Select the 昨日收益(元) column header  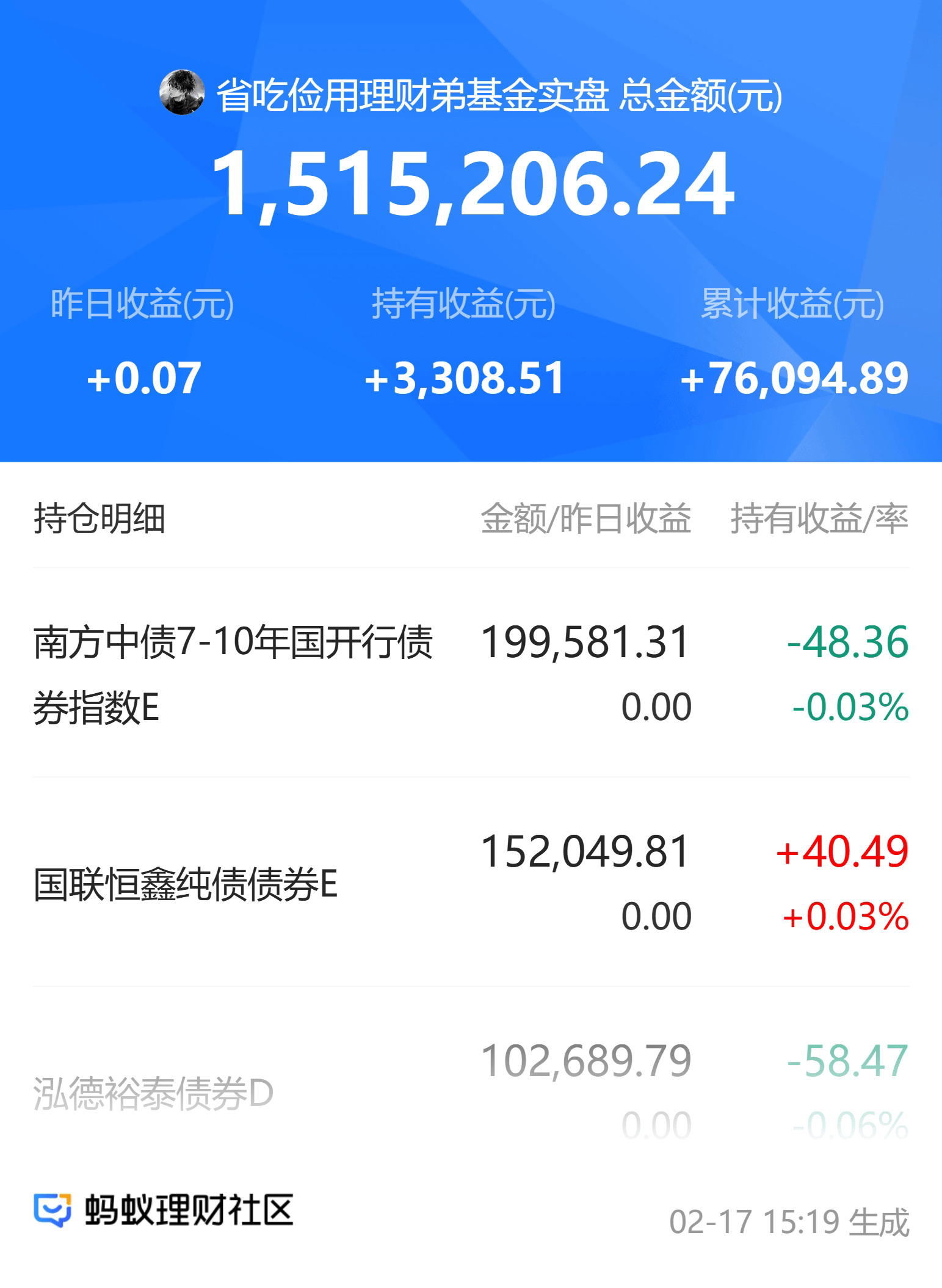(x=143, y=304)
